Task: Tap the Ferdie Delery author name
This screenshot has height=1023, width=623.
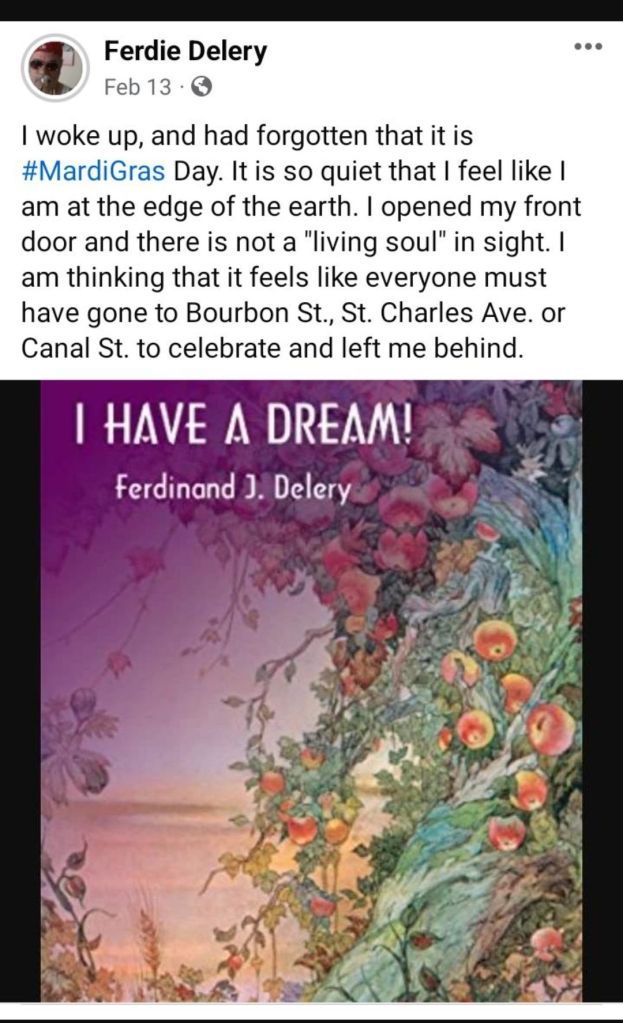Action: [185, 52]
